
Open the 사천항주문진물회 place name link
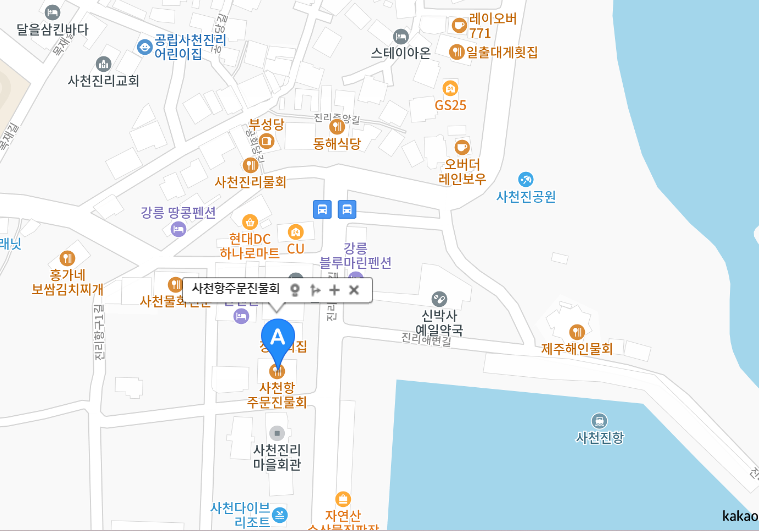click(x=236, y=289)
